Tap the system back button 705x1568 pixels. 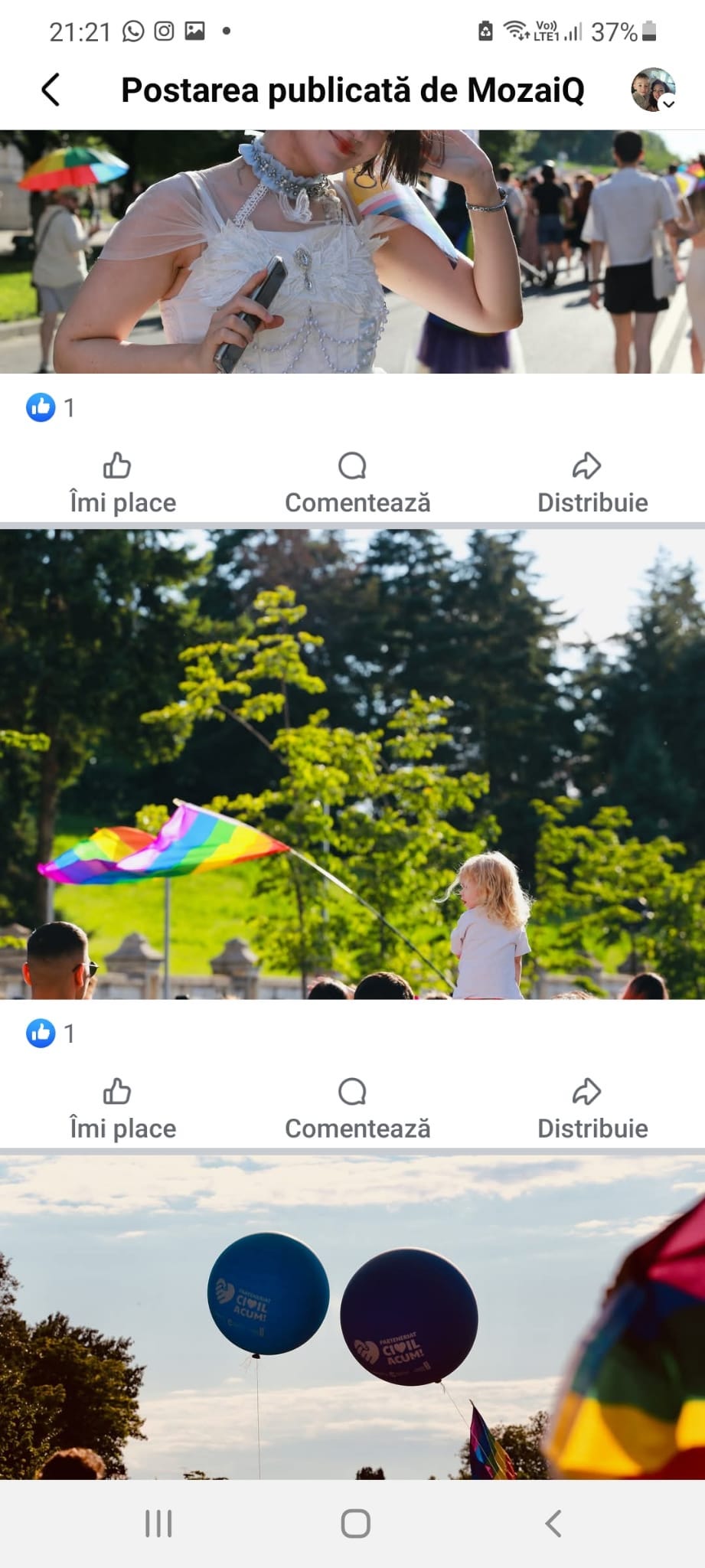(x=553, y=1524)
